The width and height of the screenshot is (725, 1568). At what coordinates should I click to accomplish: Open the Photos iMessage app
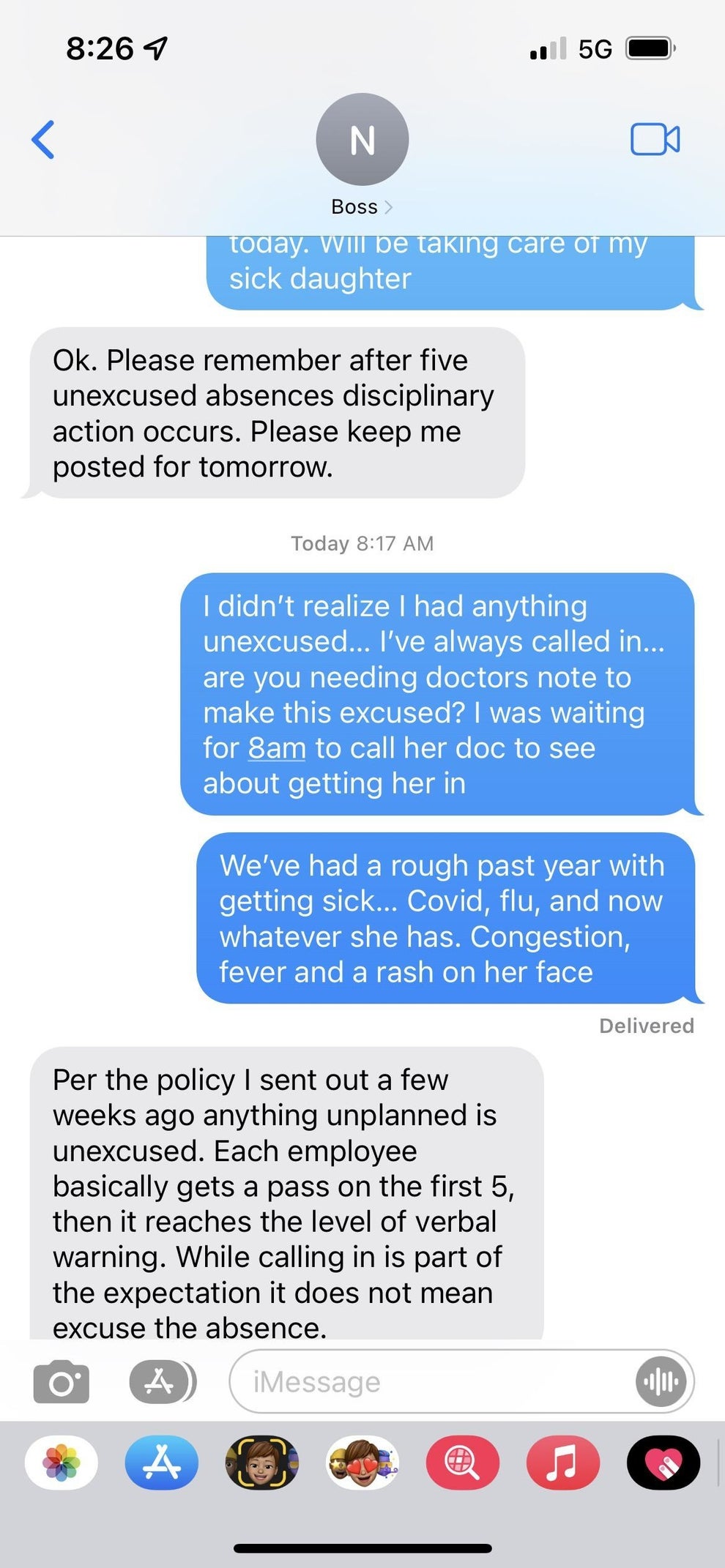point(62,1463)
